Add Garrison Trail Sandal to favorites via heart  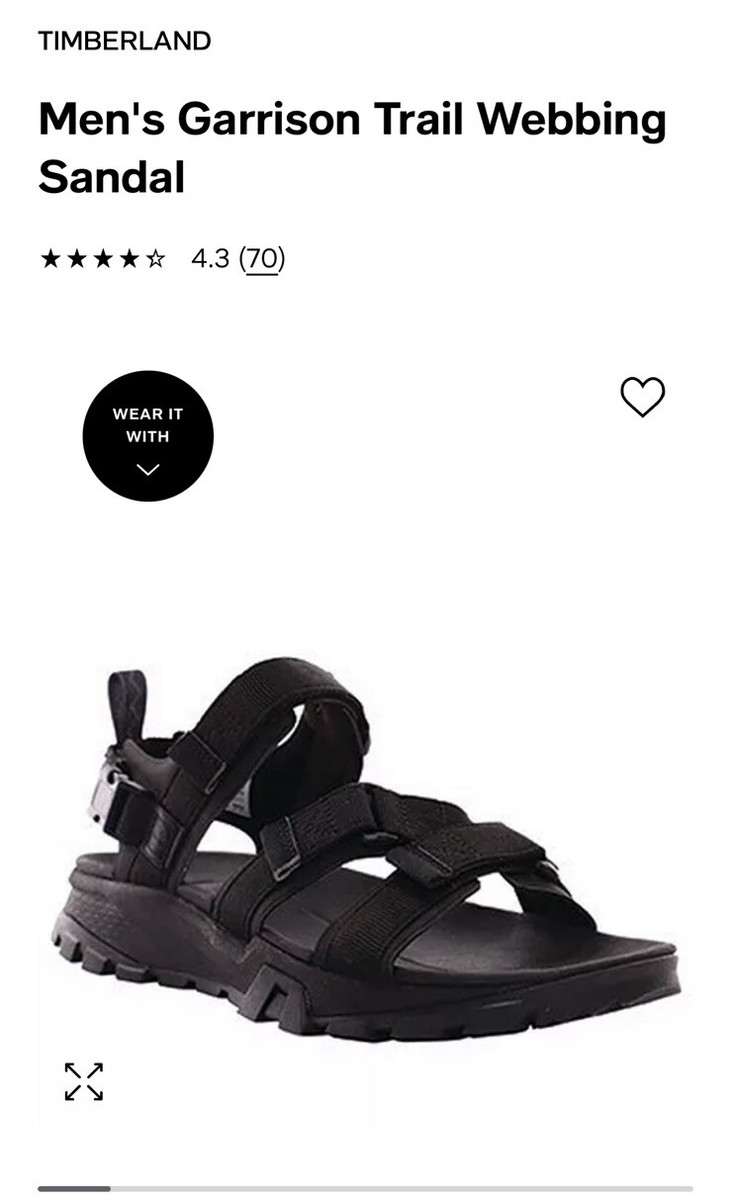tap(643, 397)
